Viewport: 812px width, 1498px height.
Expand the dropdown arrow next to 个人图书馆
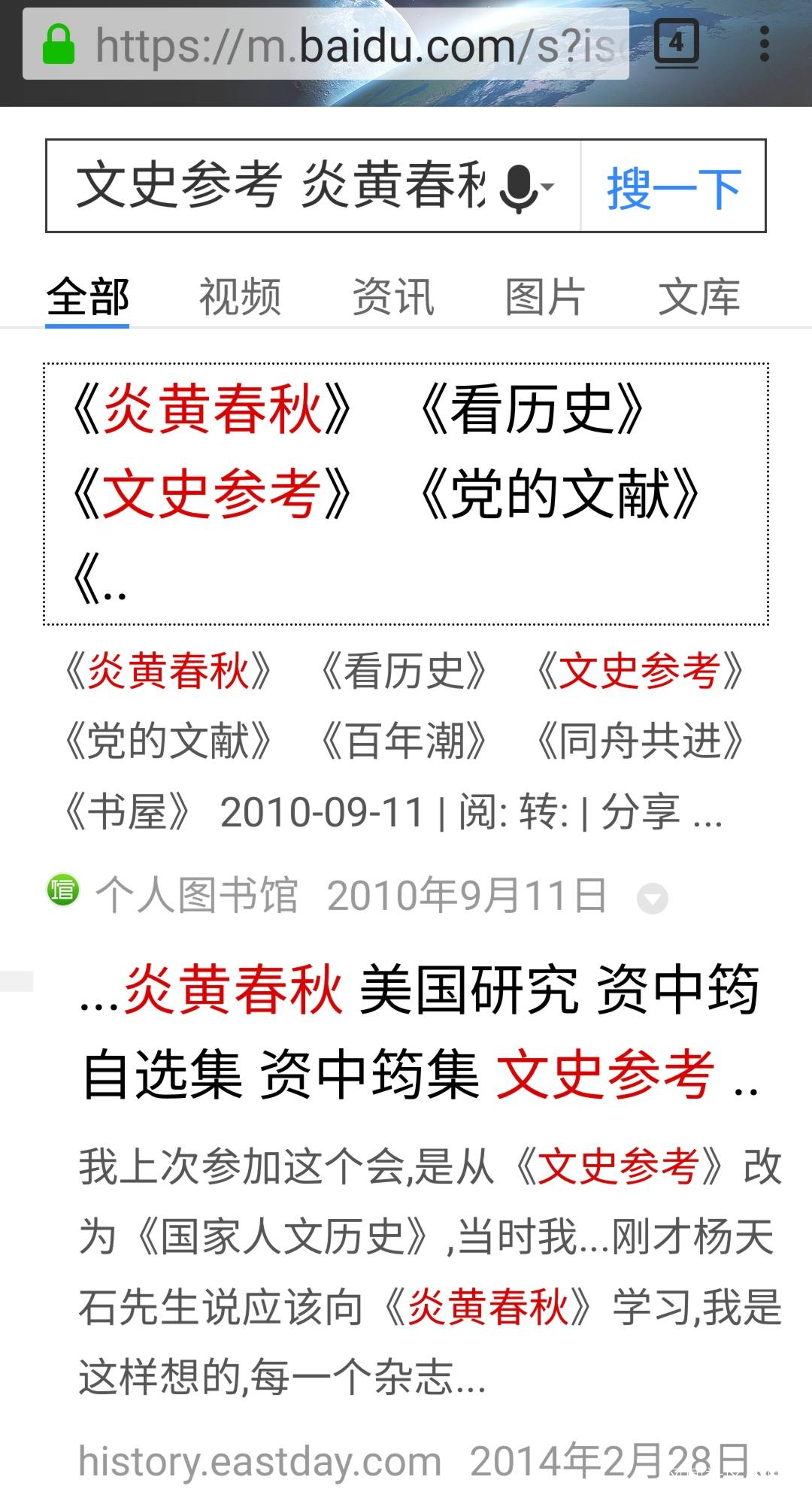click(652, 899)
